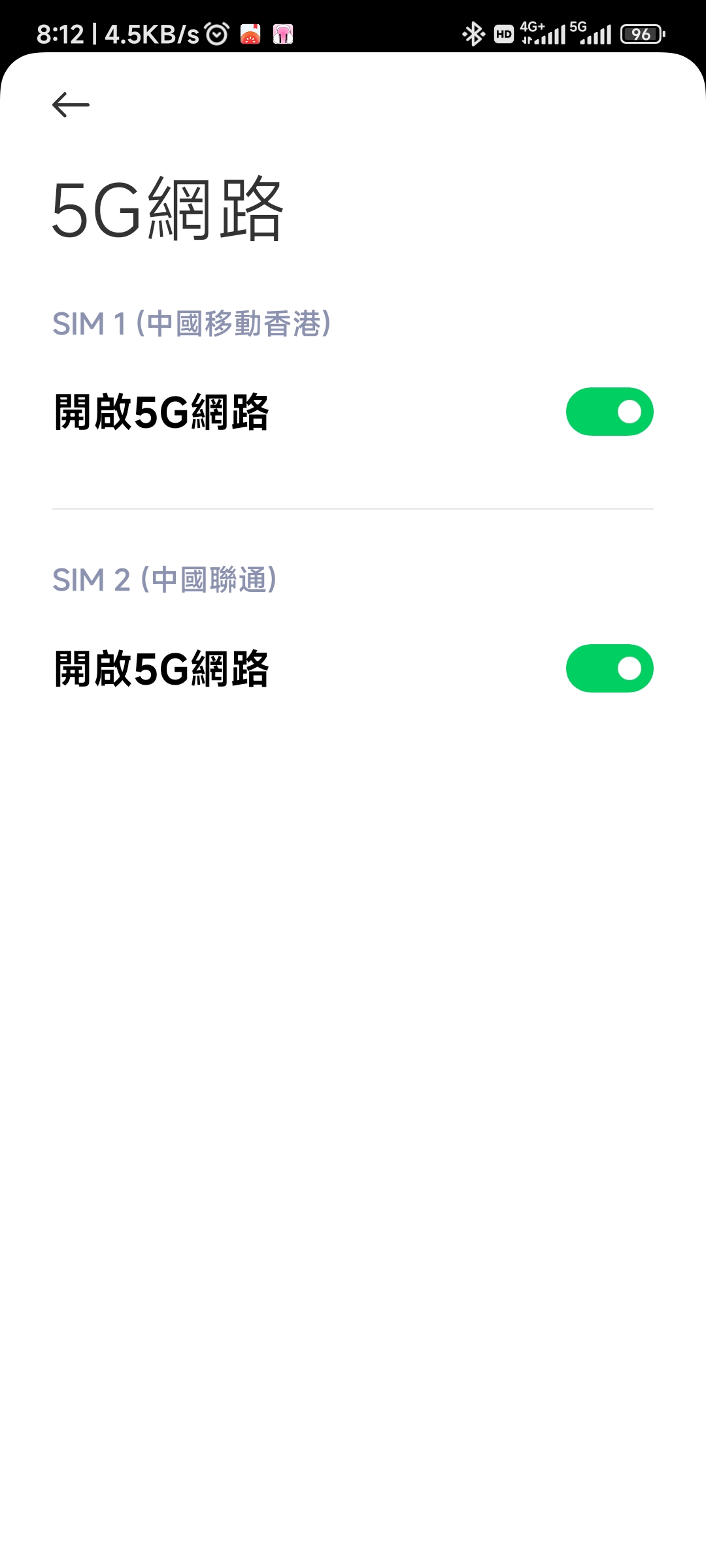This screenshot has height=1568, width=706.
Task: Turn off 5G network for SIM 1
Action: tap(609, 412)
